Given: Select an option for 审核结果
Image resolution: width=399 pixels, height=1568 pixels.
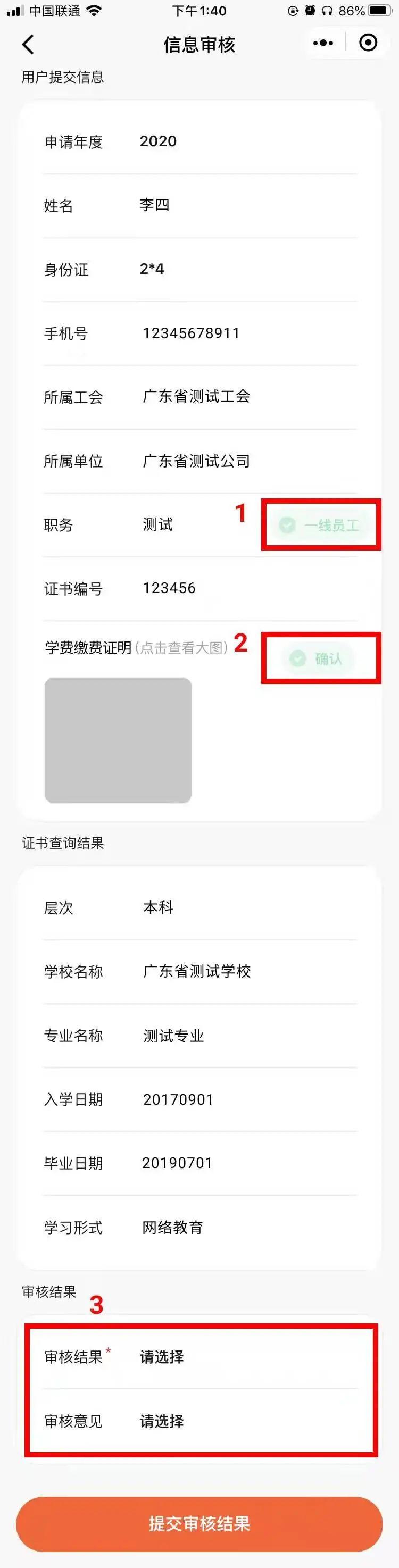Looking at the screenshot, I should pos(162,1356).
